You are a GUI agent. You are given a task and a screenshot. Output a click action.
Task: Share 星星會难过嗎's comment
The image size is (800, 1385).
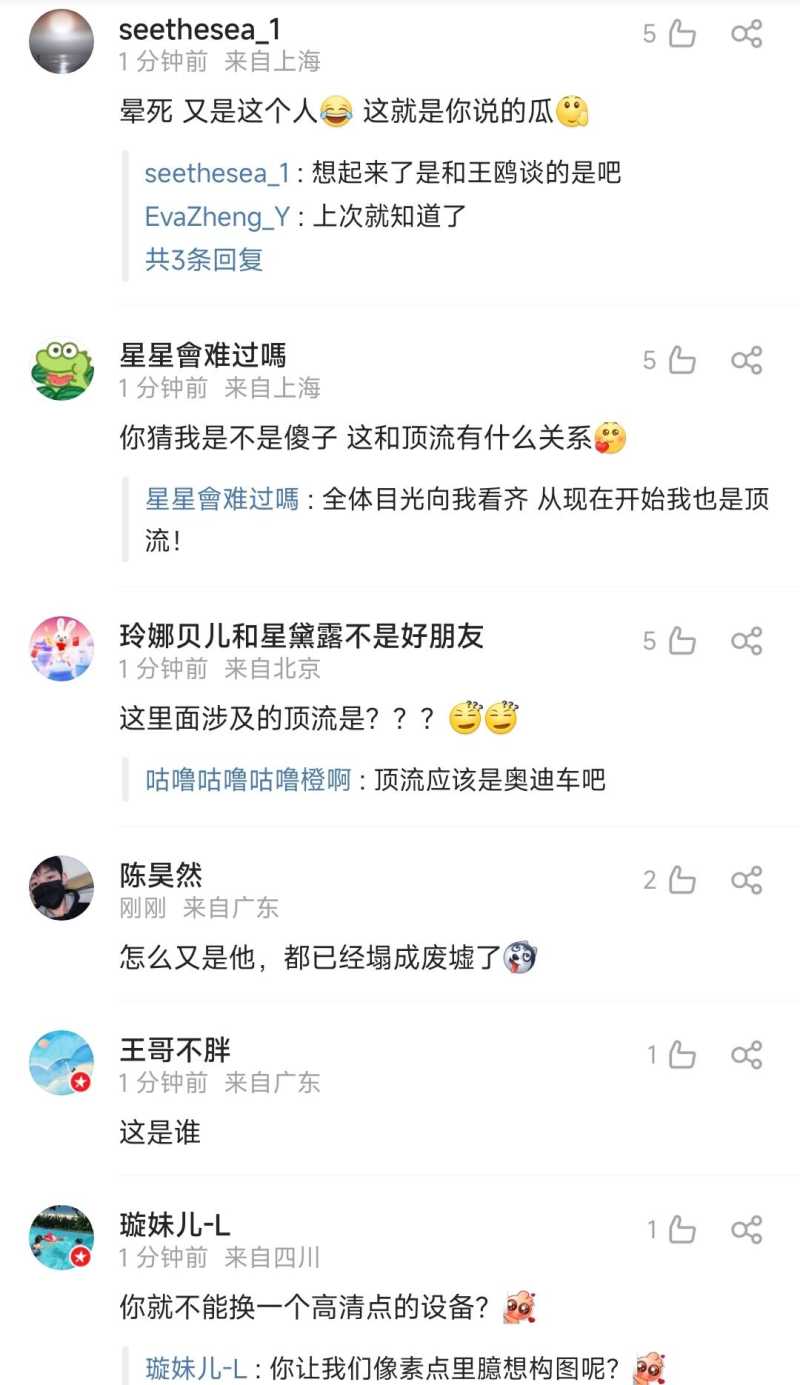tap(747, 360)
